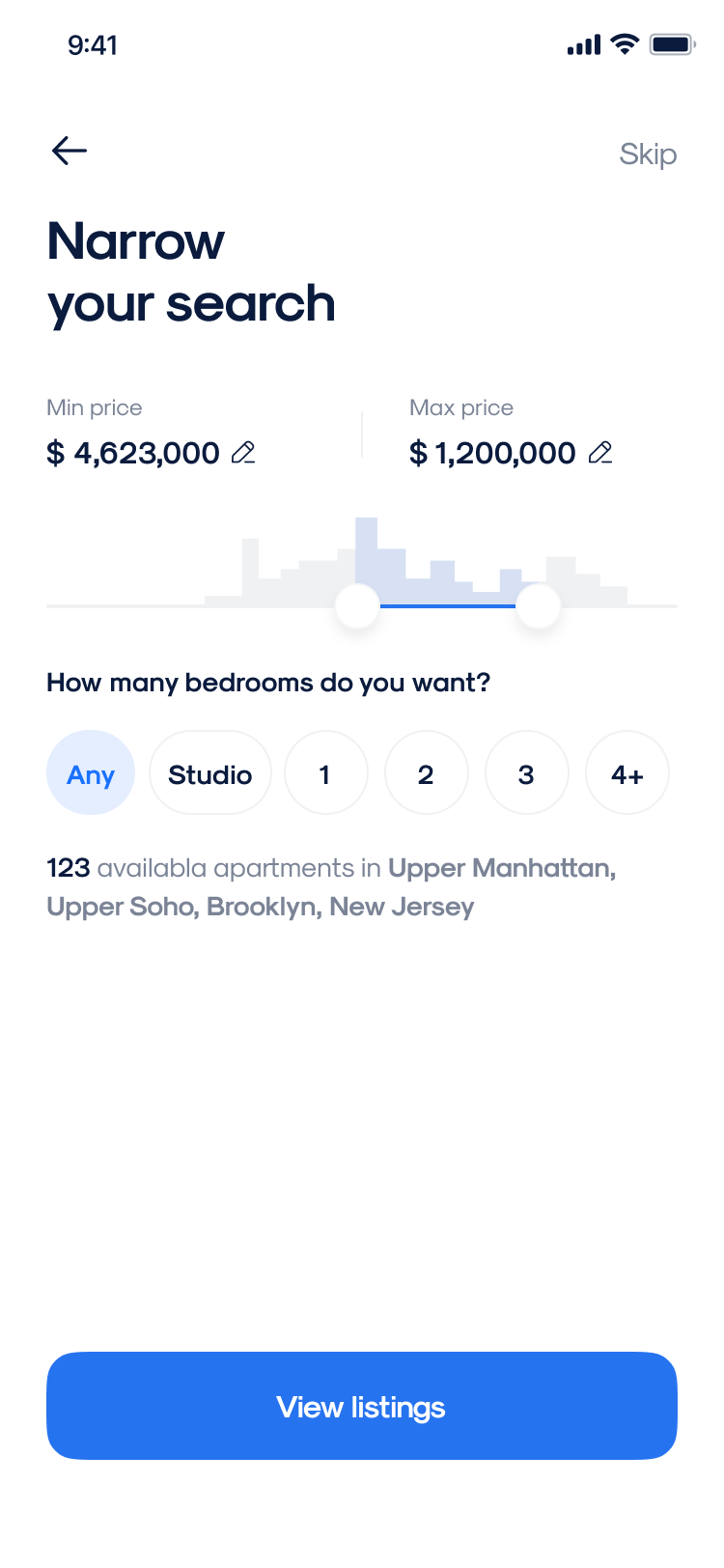The height and width of the screenshot is (1568, 724).
Task: Edit the max price pencil icon
Action: tap(600, 453)
